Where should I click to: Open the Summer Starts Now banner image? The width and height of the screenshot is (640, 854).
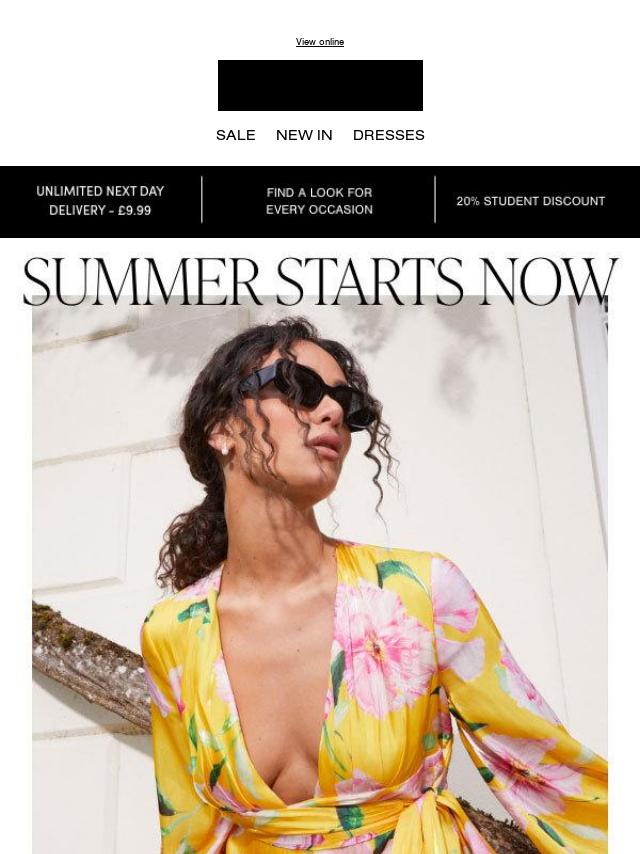[x=320, y=560]
